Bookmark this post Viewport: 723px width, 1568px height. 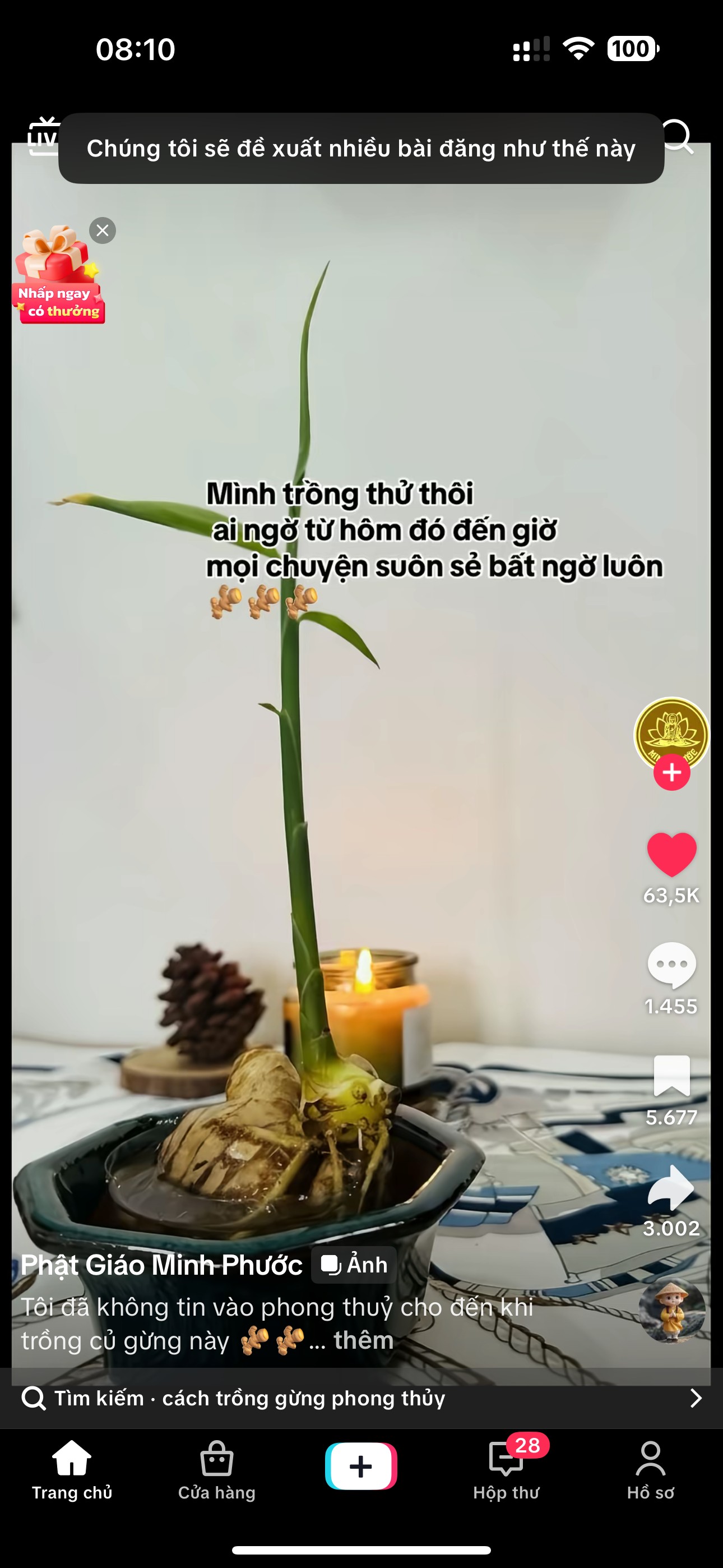(x=671, y=1076)
